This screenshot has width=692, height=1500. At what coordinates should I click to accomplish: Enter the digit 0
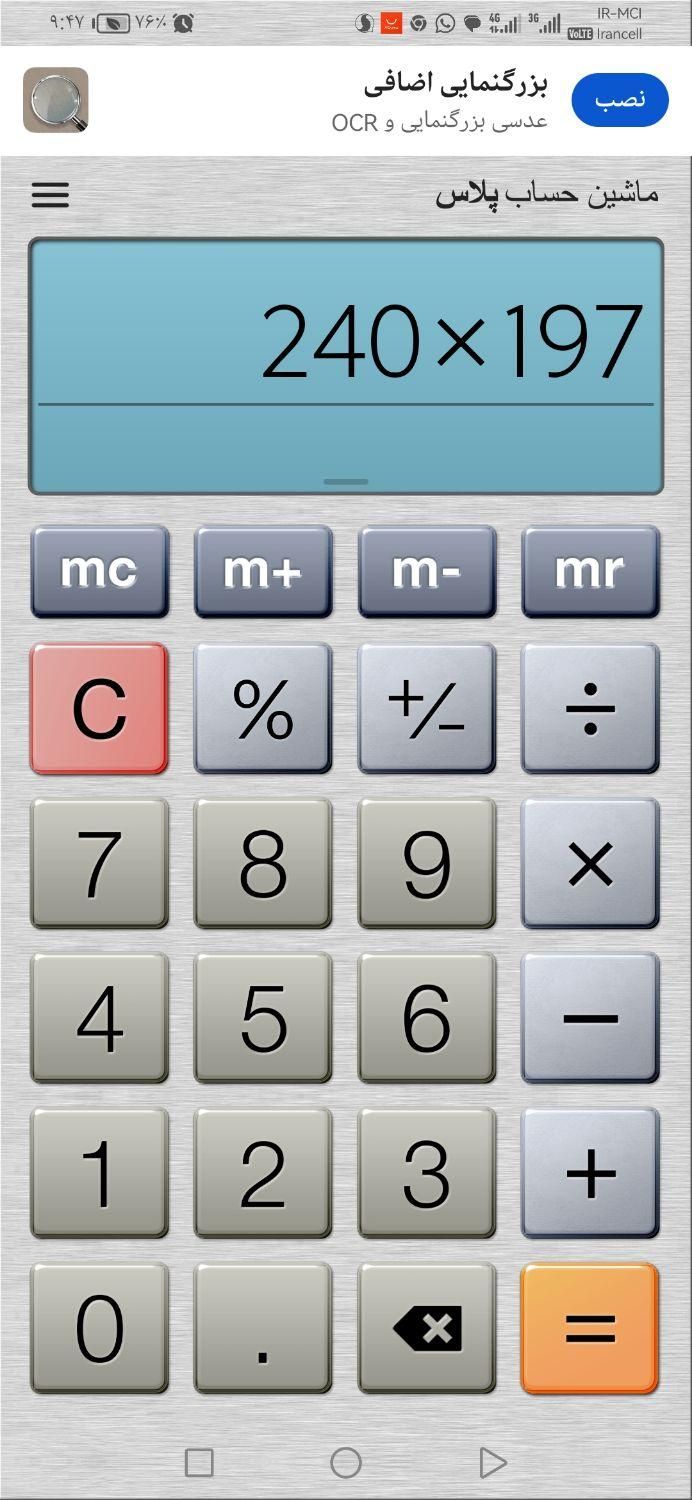click(99, 1328)
